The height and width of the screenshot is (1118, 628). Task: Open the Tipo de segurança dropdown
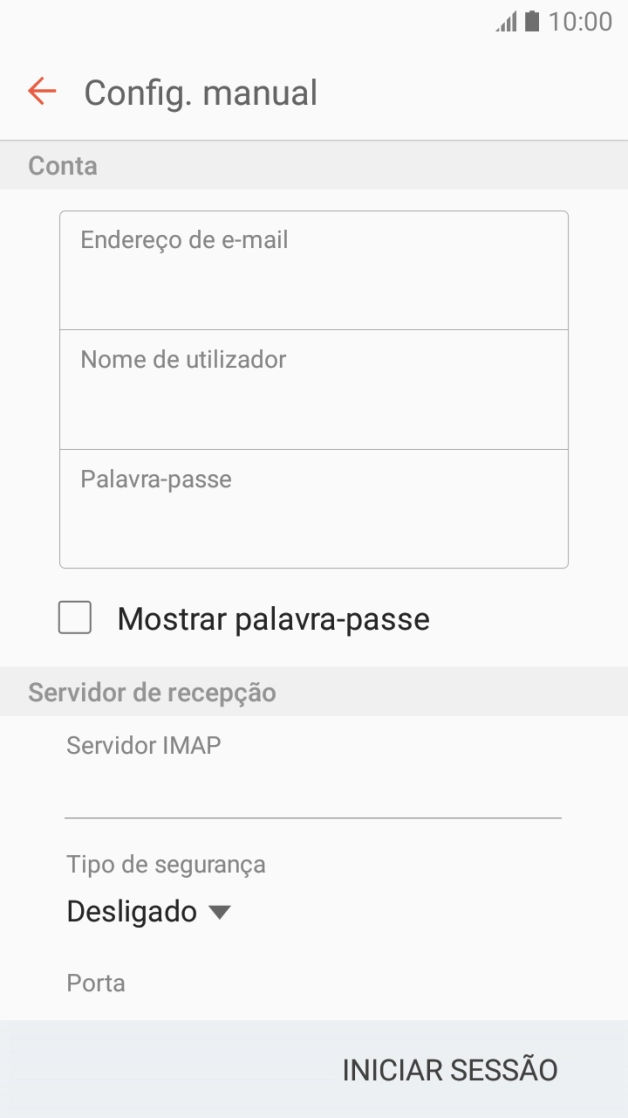(x=149, y=911)
